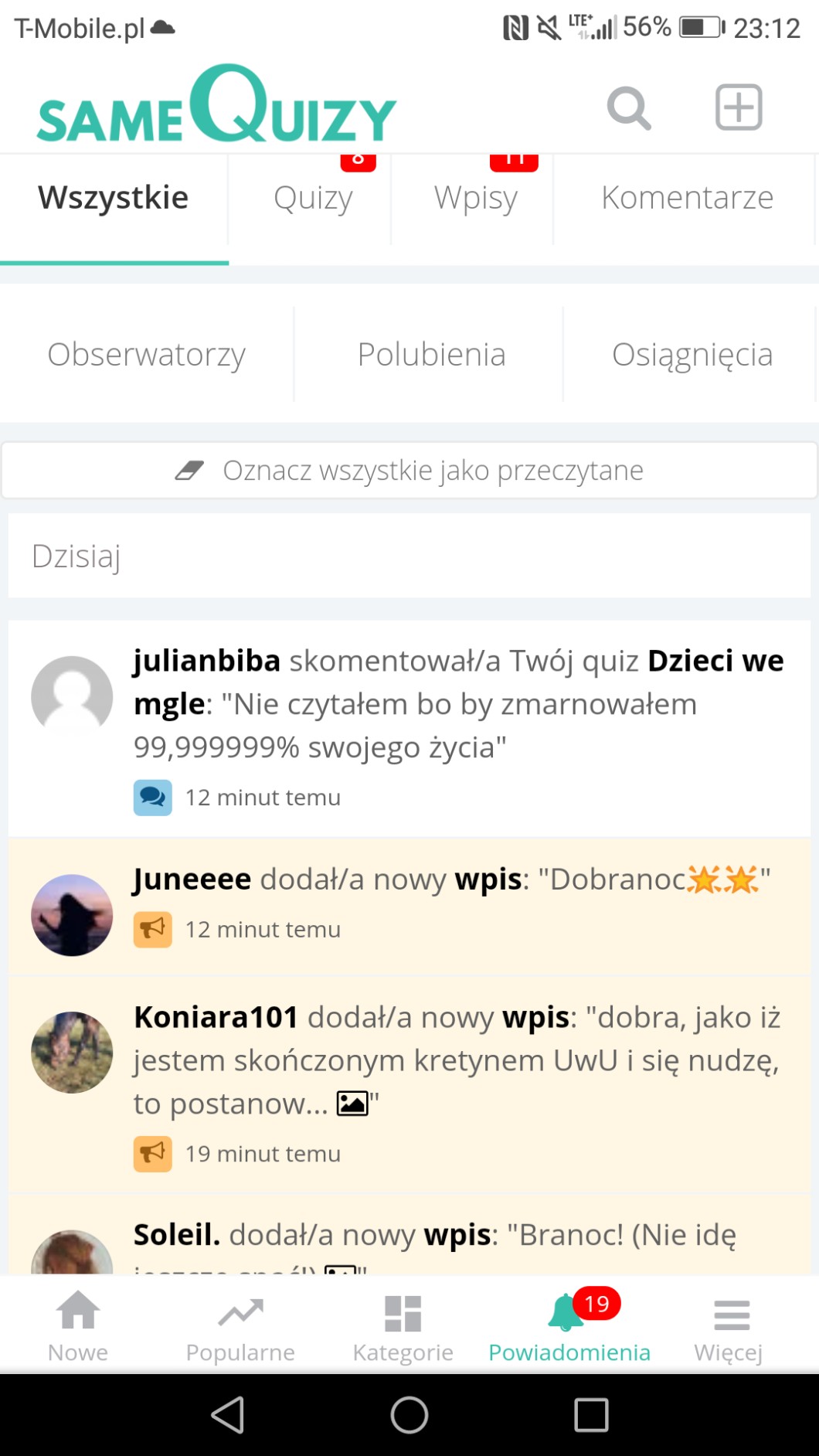The width and height of the screenshot is (819, 1456).
Task: Select the Komentarze tab
Action: point(687,198)
